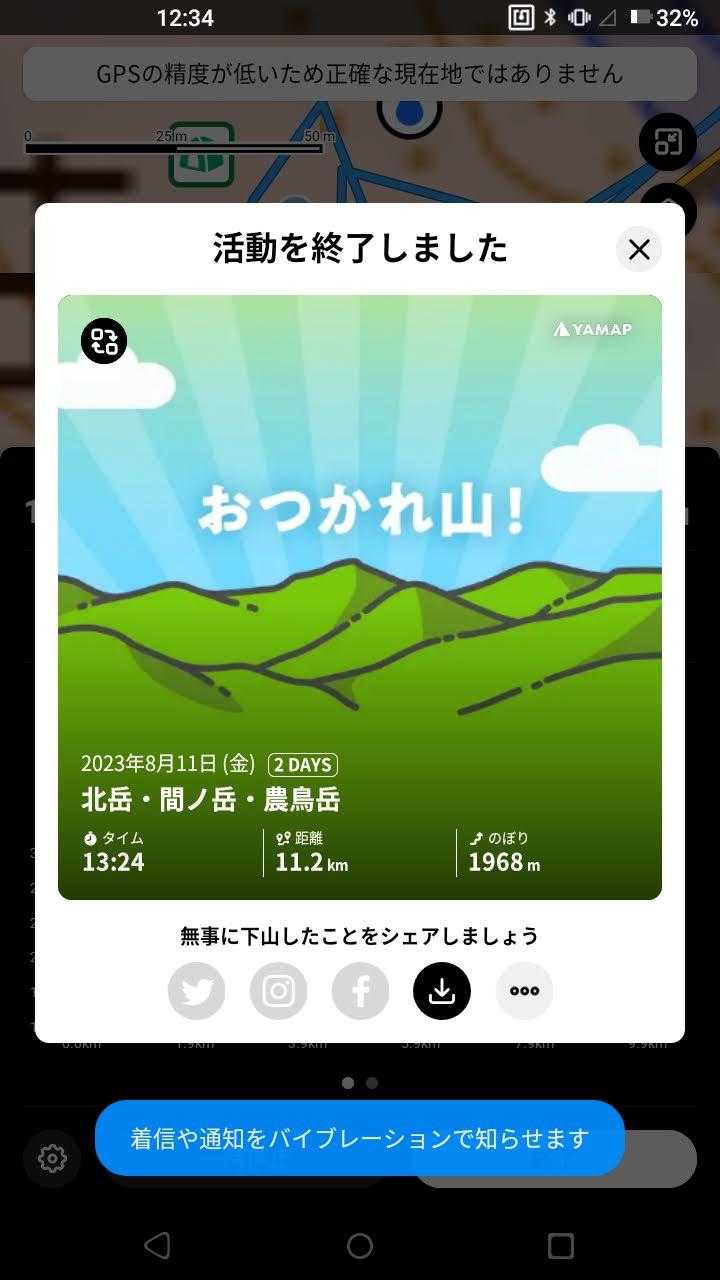Open more sharing options
This screenshot has height=1280, width=720.
coord(524,991)
